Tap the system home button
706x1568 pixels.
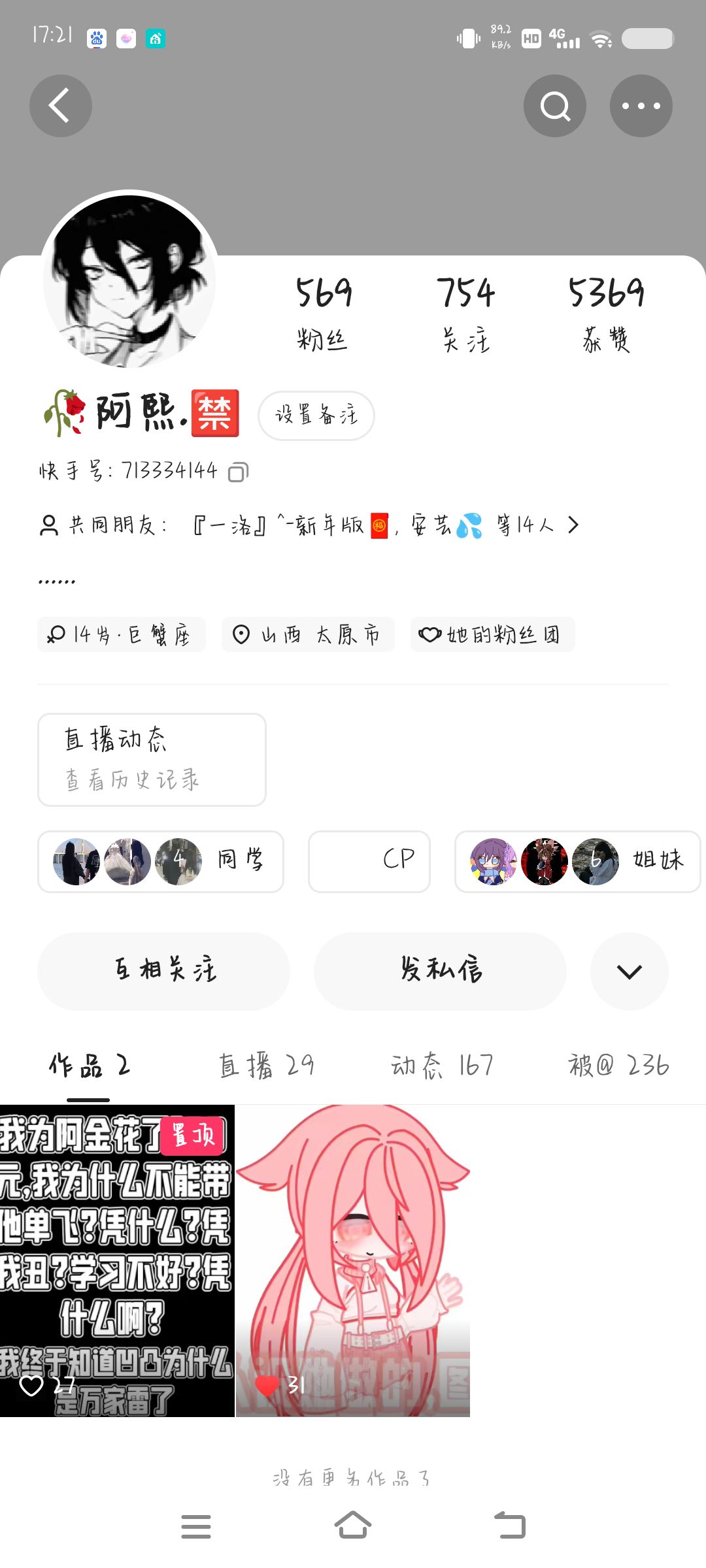coord(353,1526)
